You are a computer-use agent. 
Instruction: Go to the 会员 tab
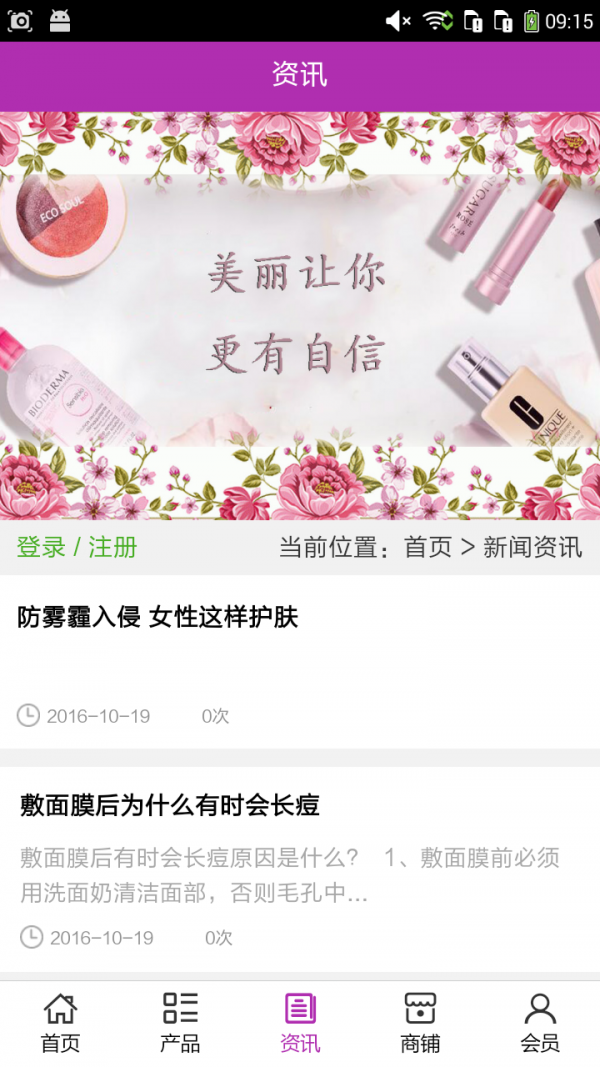tap(540, 1023)
